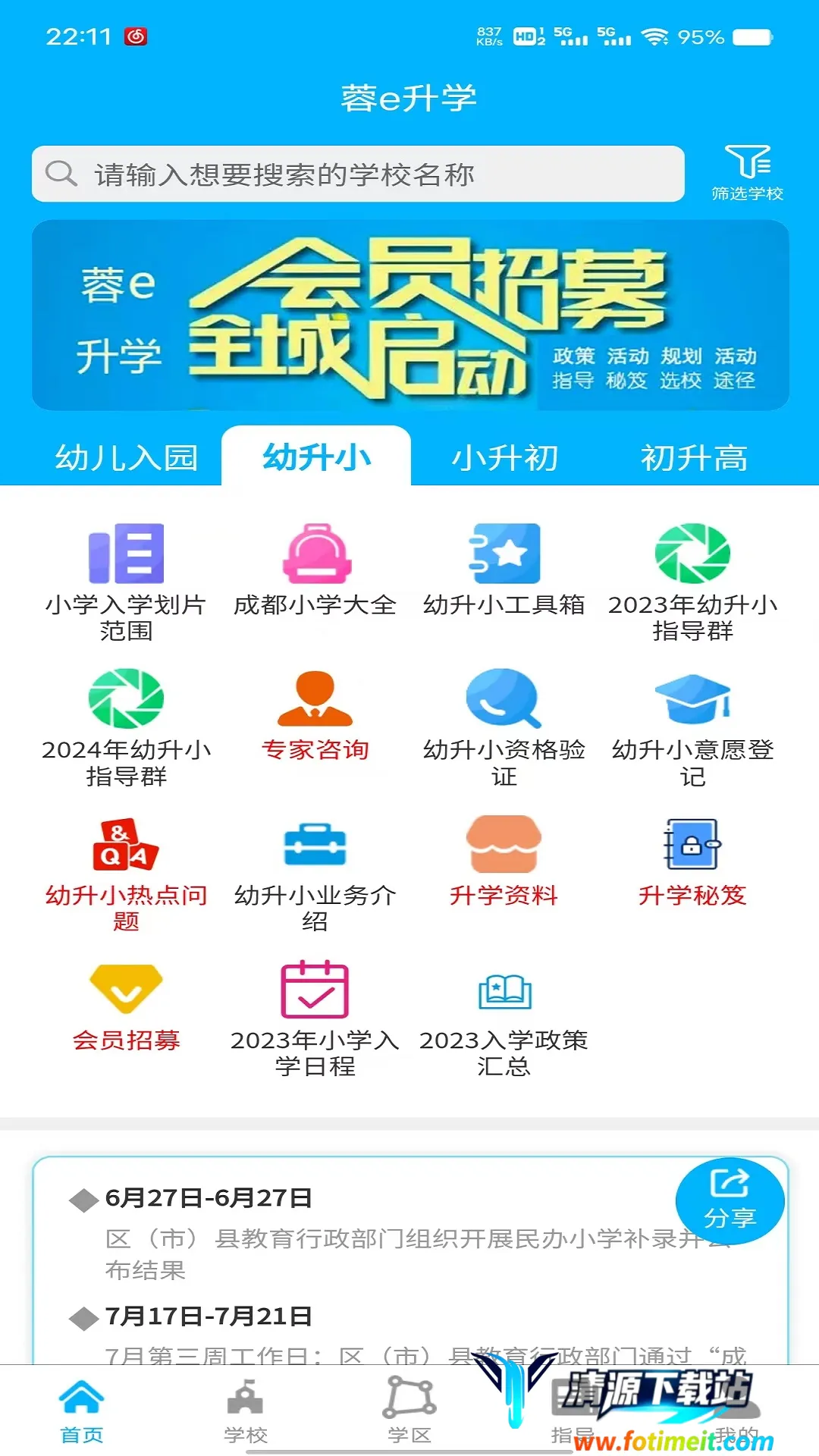Switch to the 幼儿入园 tab
This screenshot has width=819, height=1456.
tap(127, 458)
